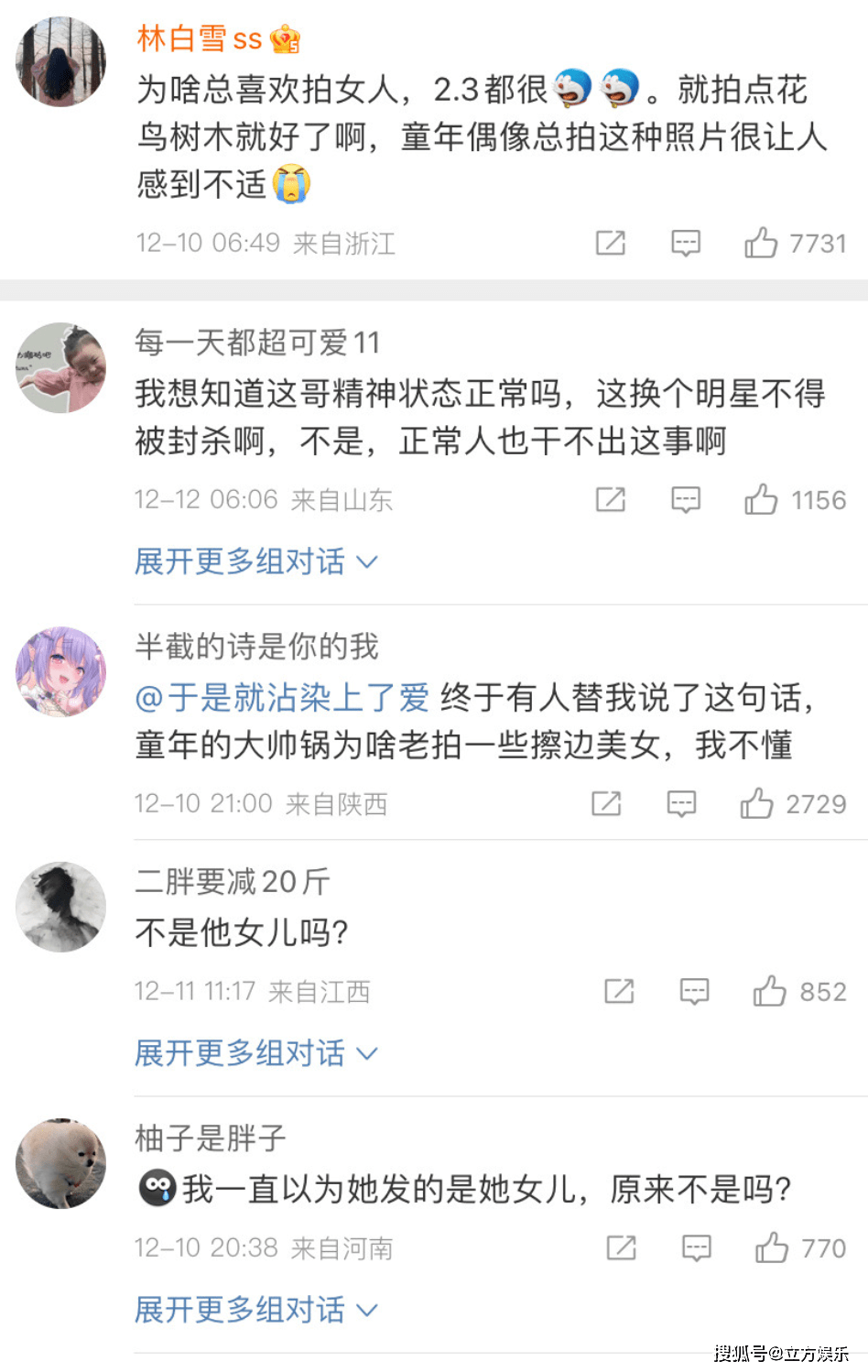Image resolution: width=868 pixels, height=1372 pixels.
Task: Repost the comment by 半截的诗是你的我
Action: pos(606,803)
